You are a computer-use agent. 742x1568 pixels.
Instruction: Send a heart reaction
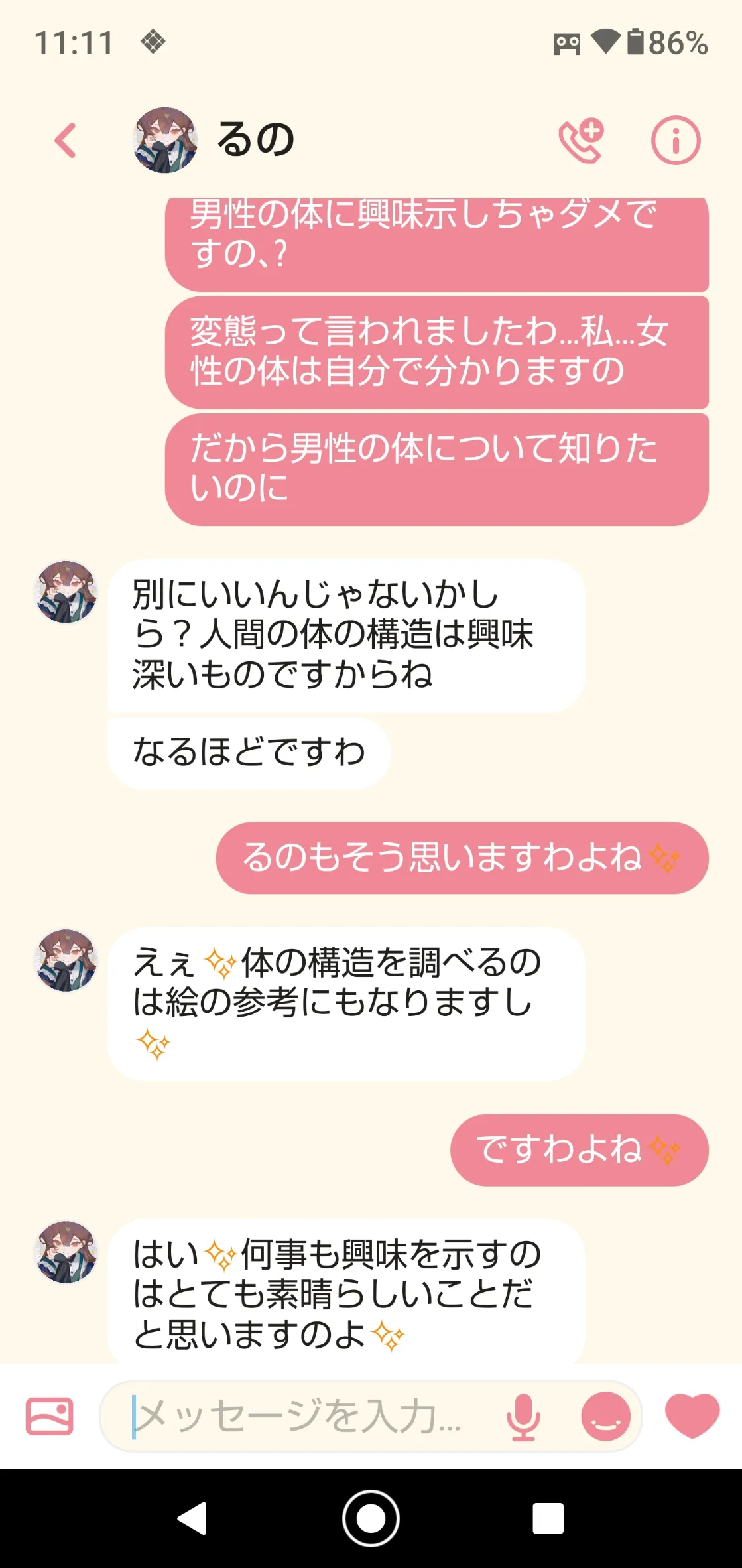692,1415
